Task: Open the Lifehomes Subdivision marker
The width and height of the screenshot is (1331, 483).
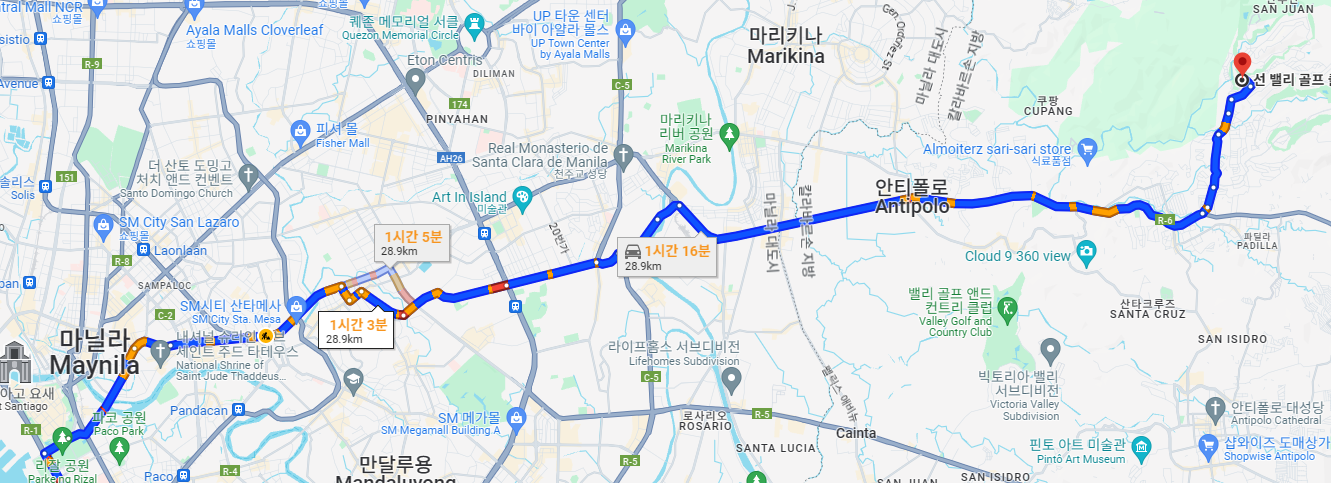Action: click(730, 378)
